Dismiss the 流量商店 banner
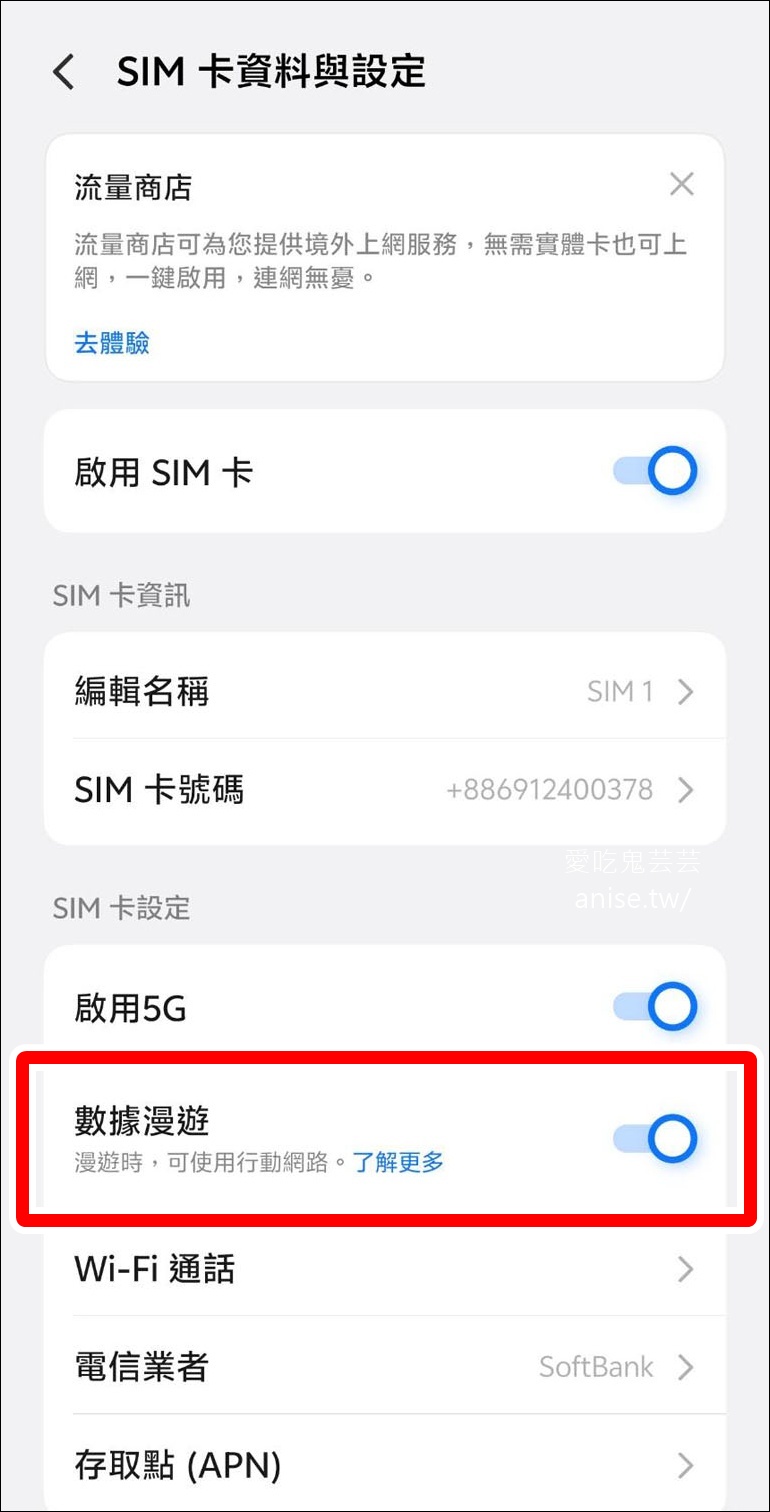Viewport: 770px width, 1512px height. (x=681, y=184)
